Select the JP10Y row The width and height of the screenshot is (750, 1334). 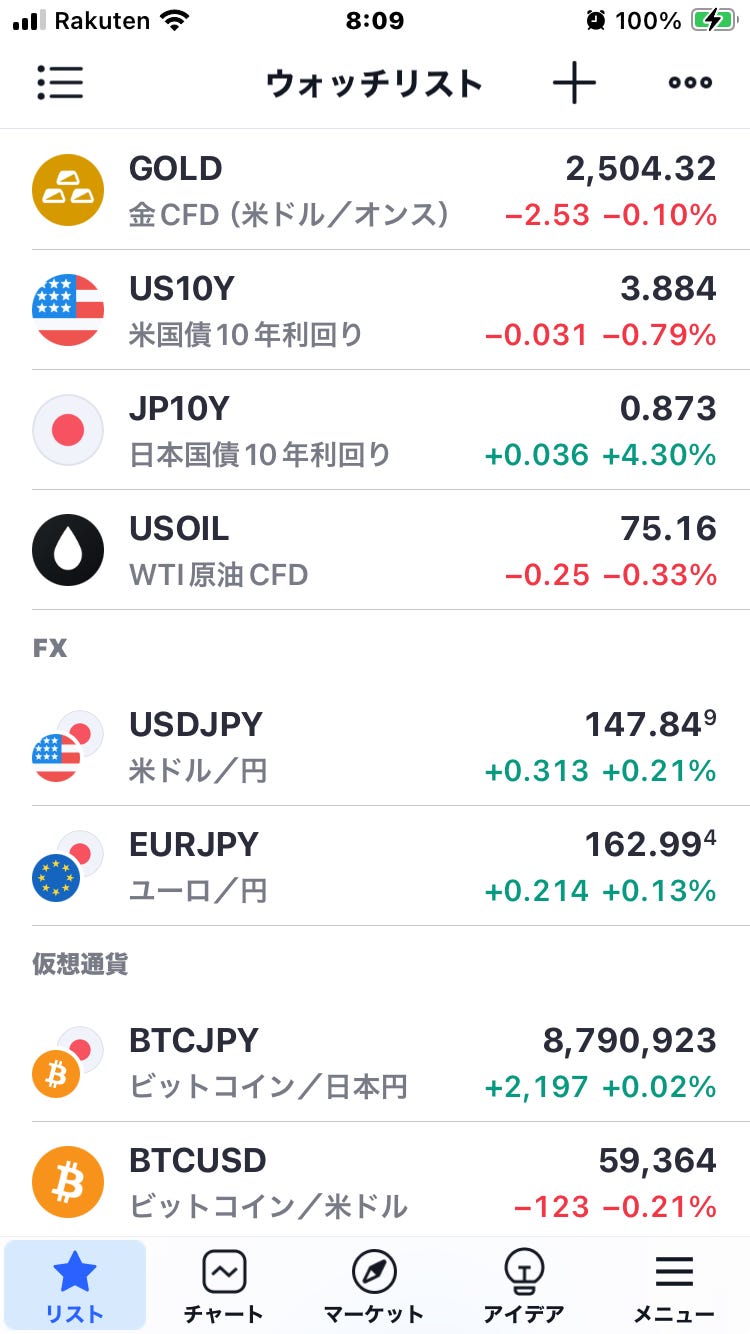375,430
